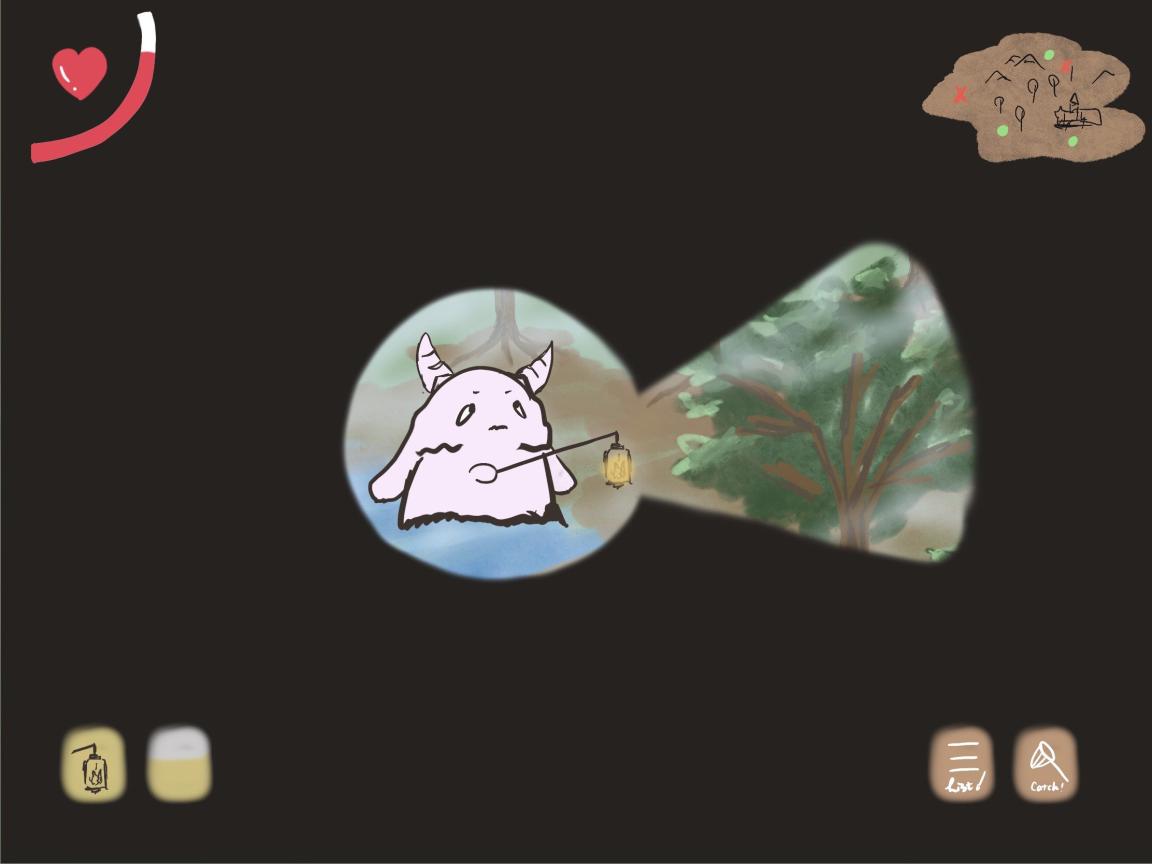The width and height of the screenshot is (1152, 864).
Task: Open the List menu
Action: [962, 765]
